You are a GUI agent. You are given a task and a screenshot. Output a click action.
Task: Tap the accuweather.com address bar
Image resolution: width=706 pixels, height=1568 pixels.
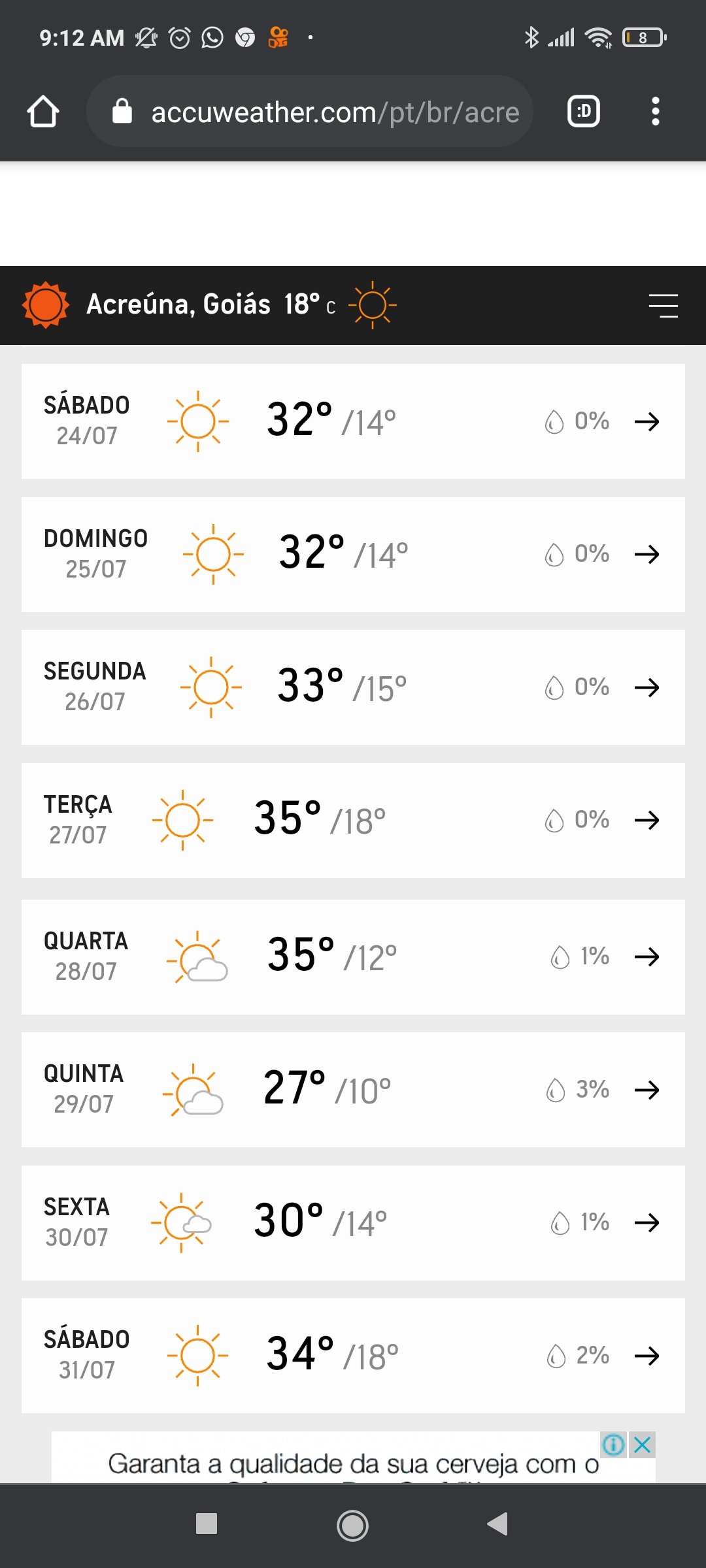coord(309,112)
